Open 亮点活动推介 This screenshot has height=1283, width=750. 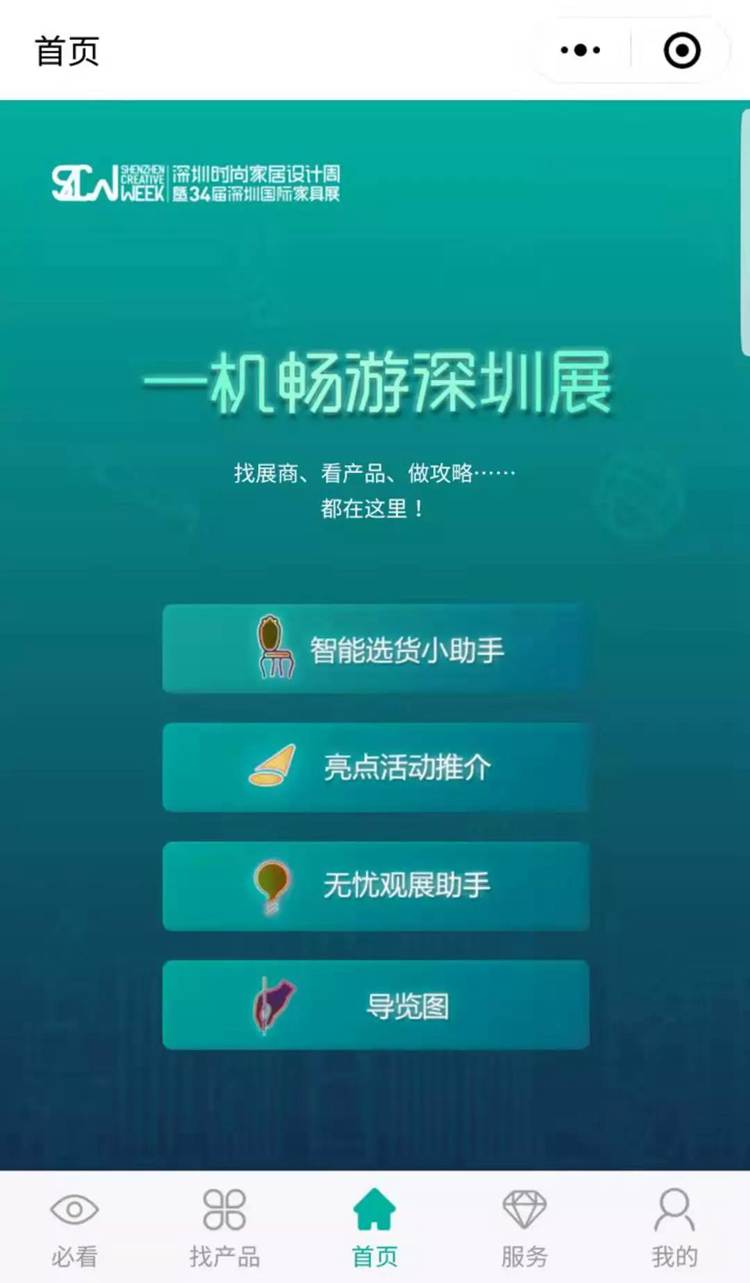(x=375, y=767)
